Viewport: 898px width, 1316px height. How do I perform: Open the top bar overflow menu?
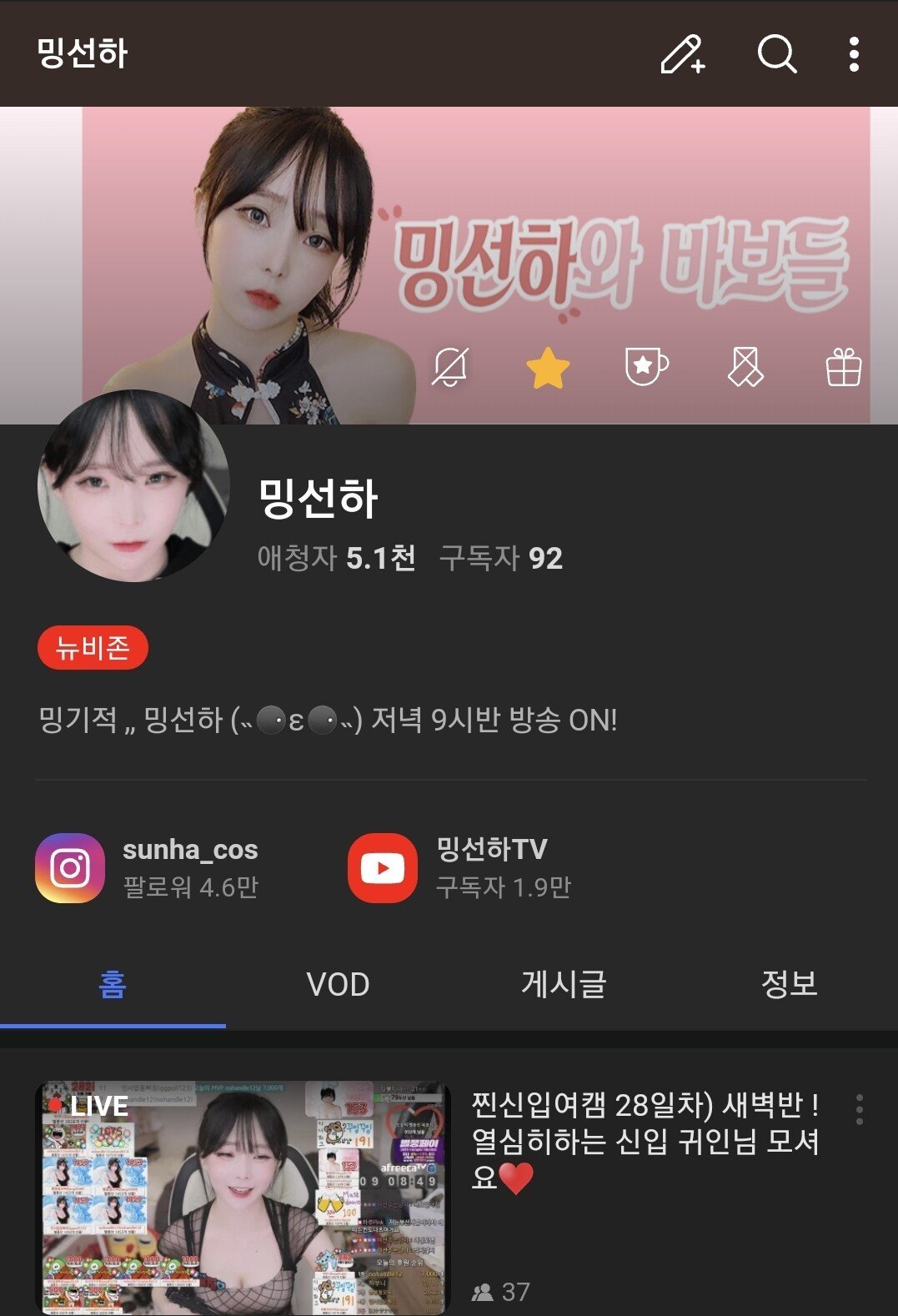854,55
